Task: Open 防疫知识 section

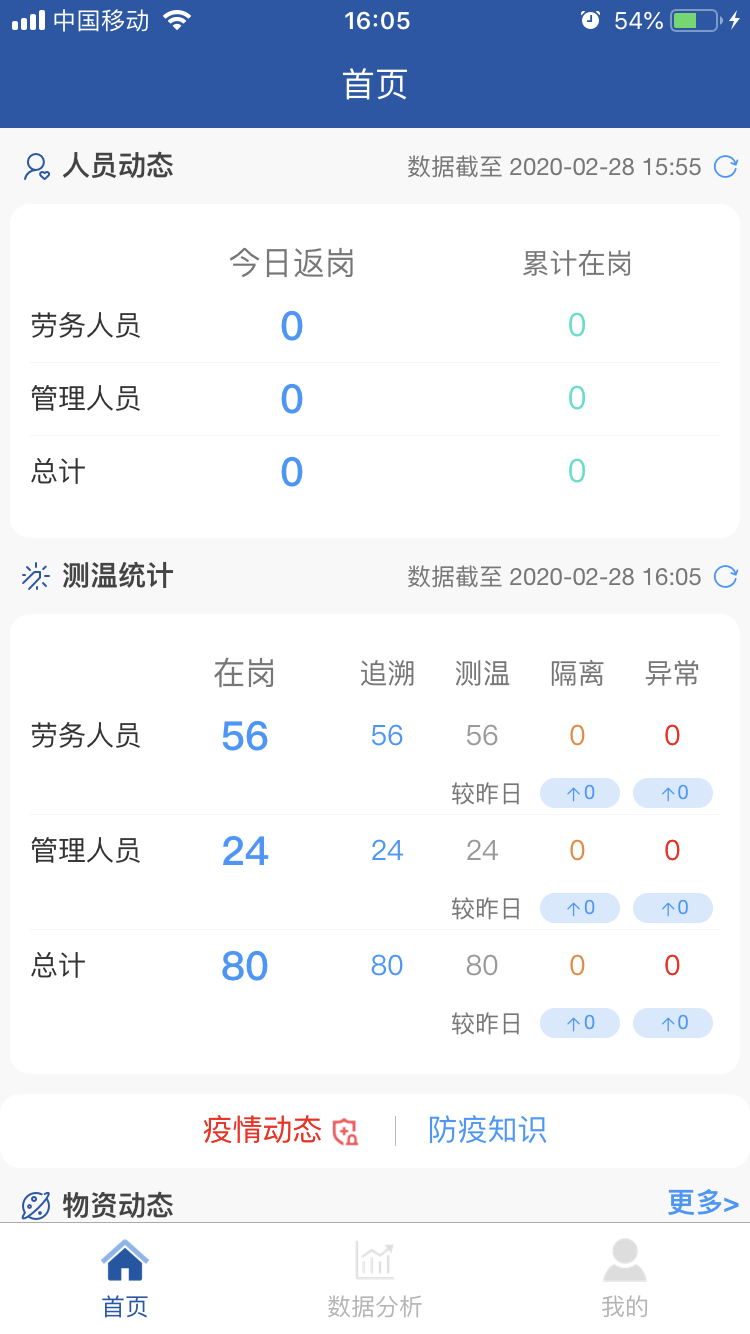Action: click(x=487, y=1130)
